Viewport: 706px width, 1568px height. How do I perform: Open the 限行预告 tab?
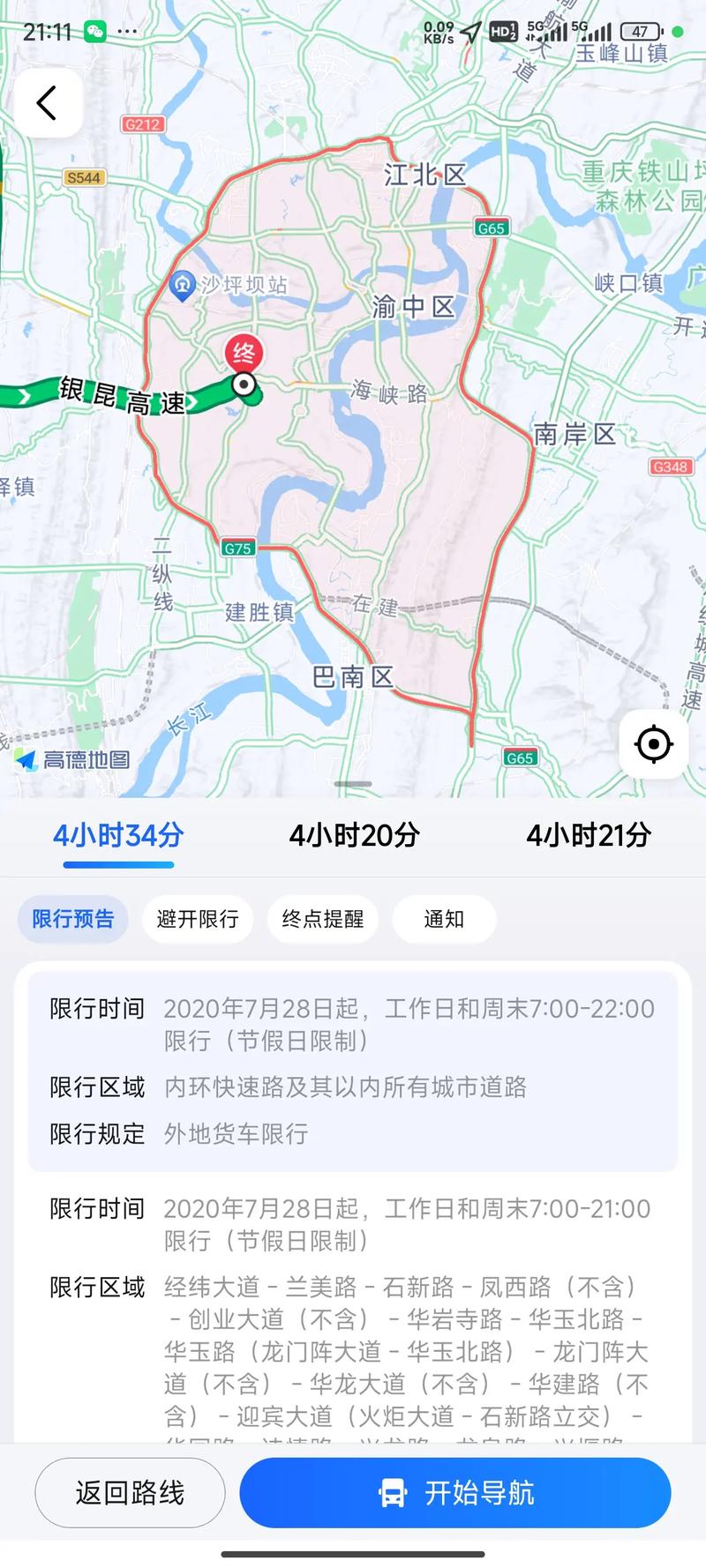click(x=73, y=919)
